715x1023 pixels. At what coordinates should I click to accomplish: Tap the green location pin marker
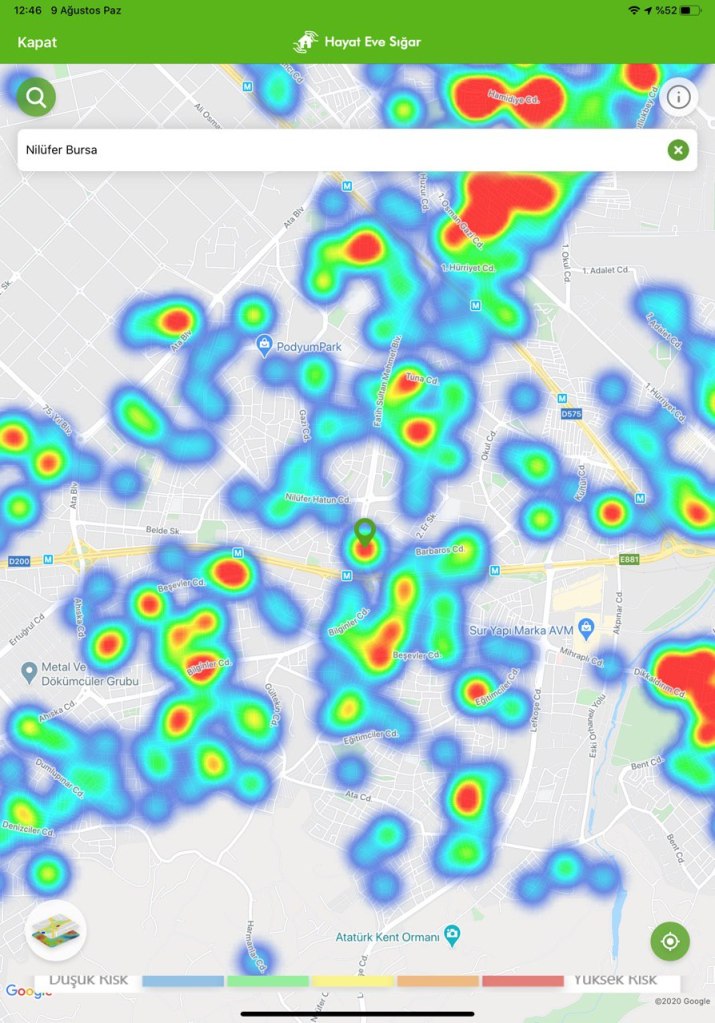click(x=365, y=531)
